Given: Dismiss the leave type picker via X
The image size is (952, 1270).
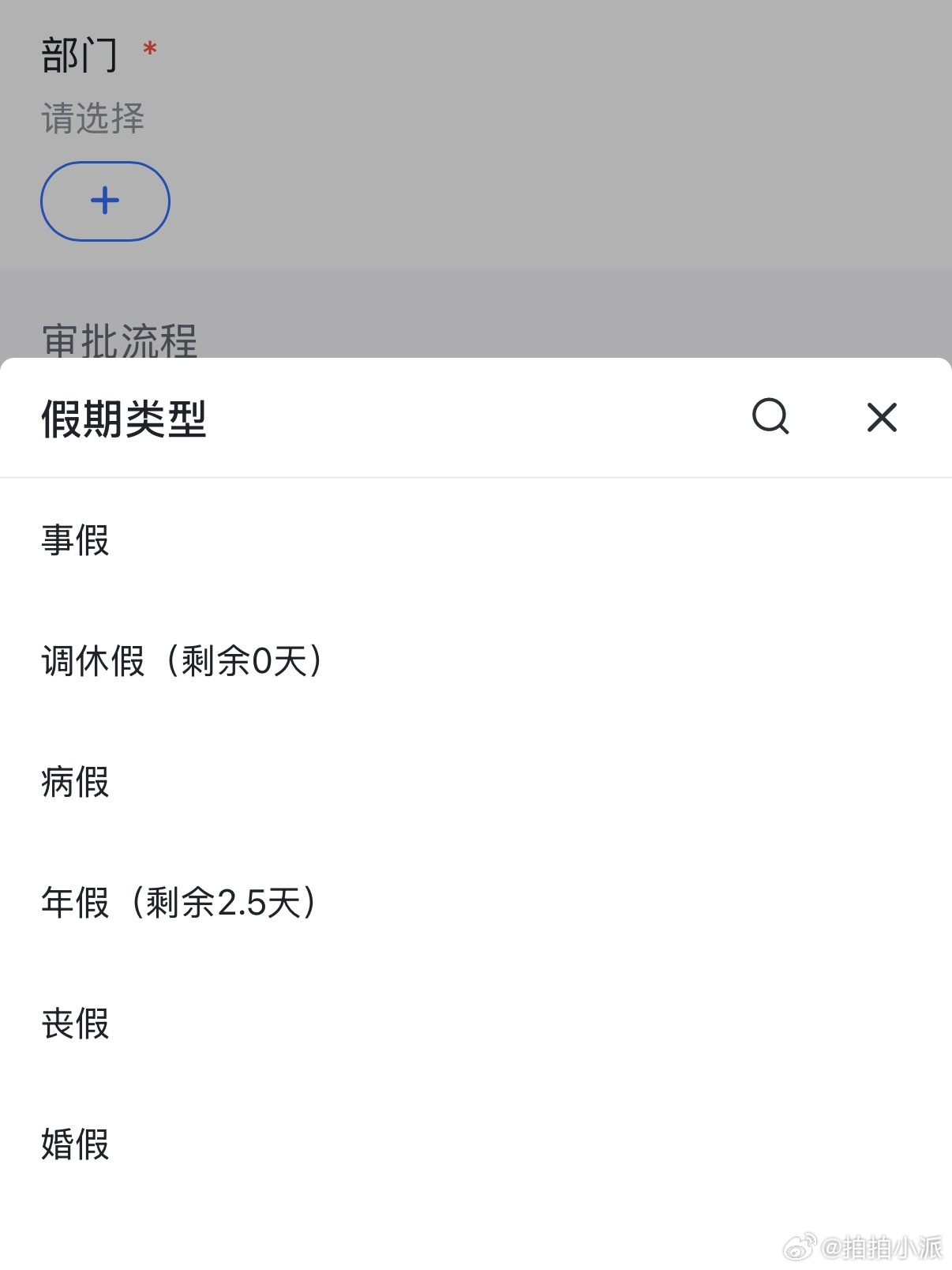Looking at the screenshot, I should (882, 418).
